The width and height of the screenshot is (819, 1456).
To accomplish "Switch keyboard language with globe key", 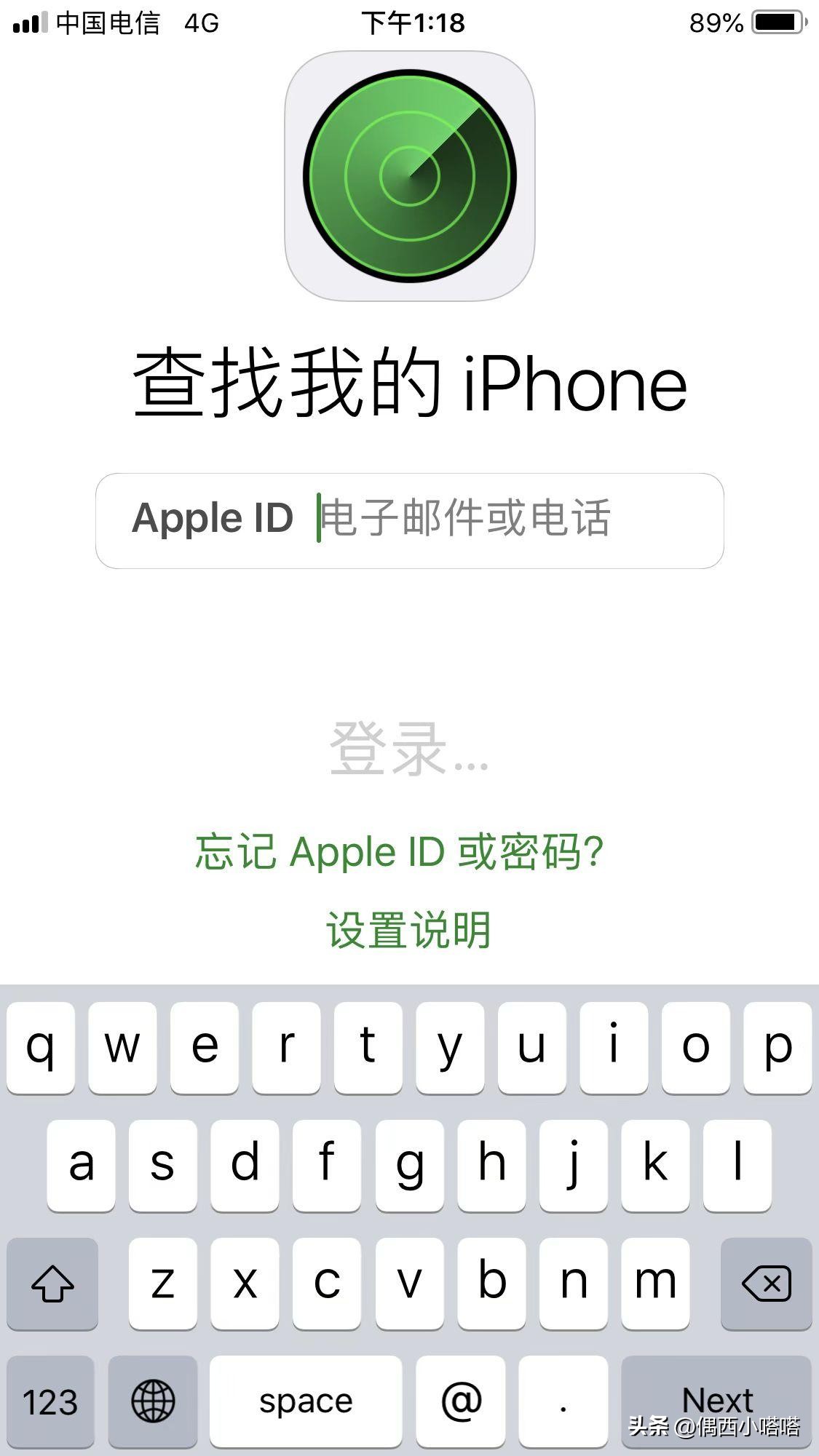I will [x=153, y=1400].
